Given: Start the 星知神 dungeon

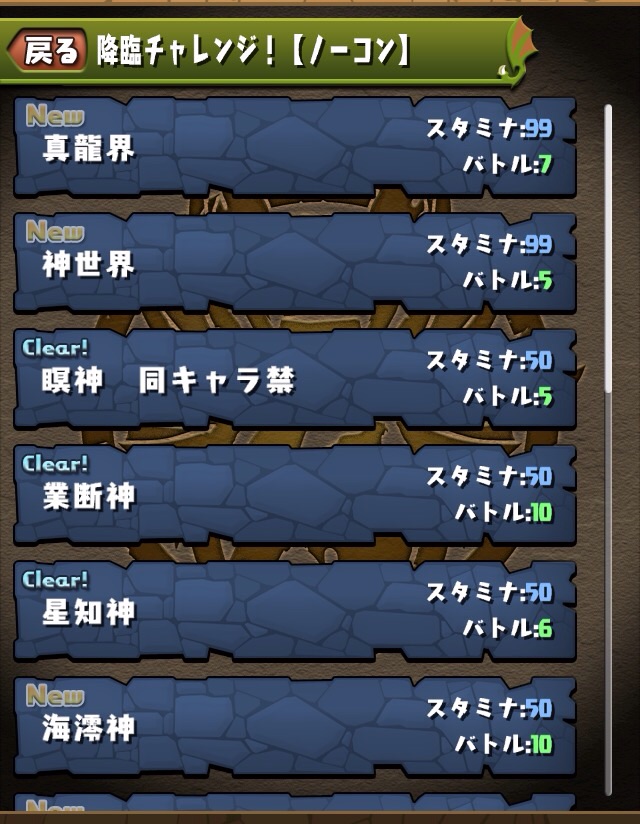Looking at the screenshot, I should [295, 612].
